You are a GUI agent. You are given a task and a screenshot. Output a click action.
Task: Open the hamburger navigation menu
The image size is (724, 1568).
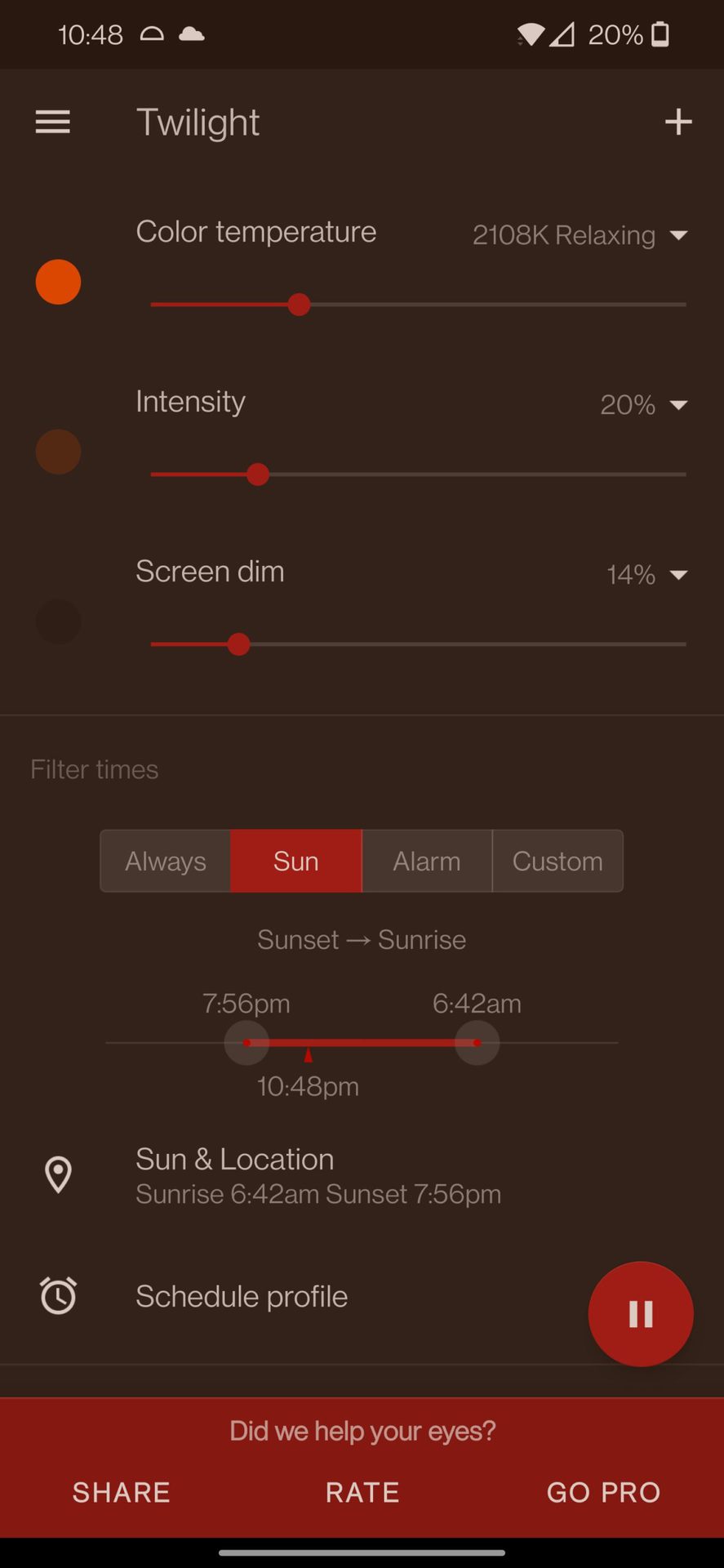53,122
